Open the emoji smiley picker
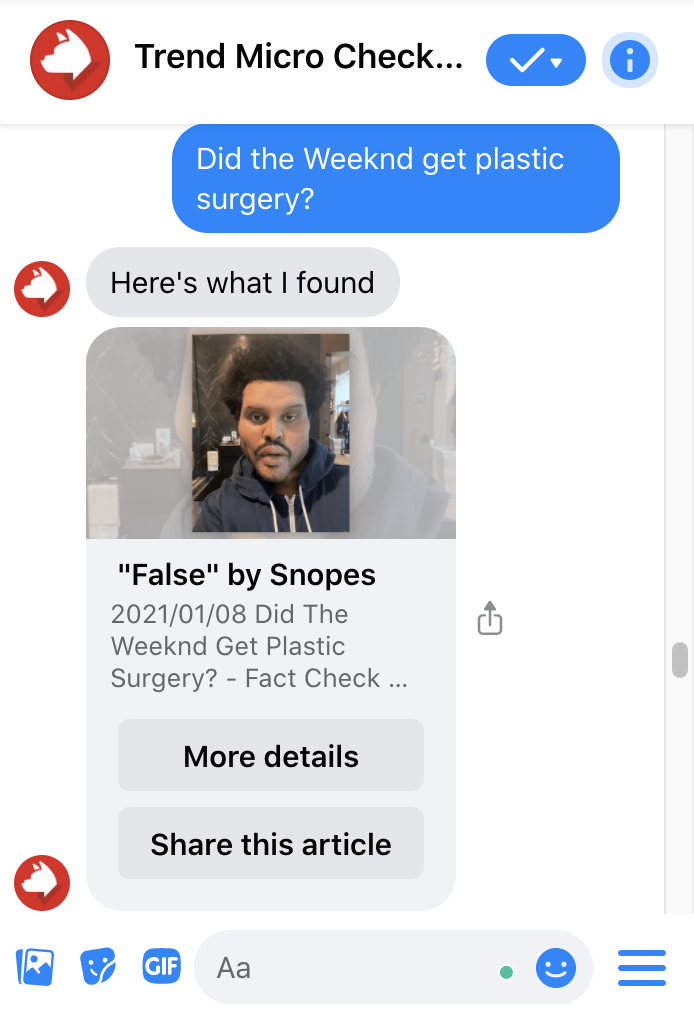This screenshot has width=694, height=1020. point(556,968)
